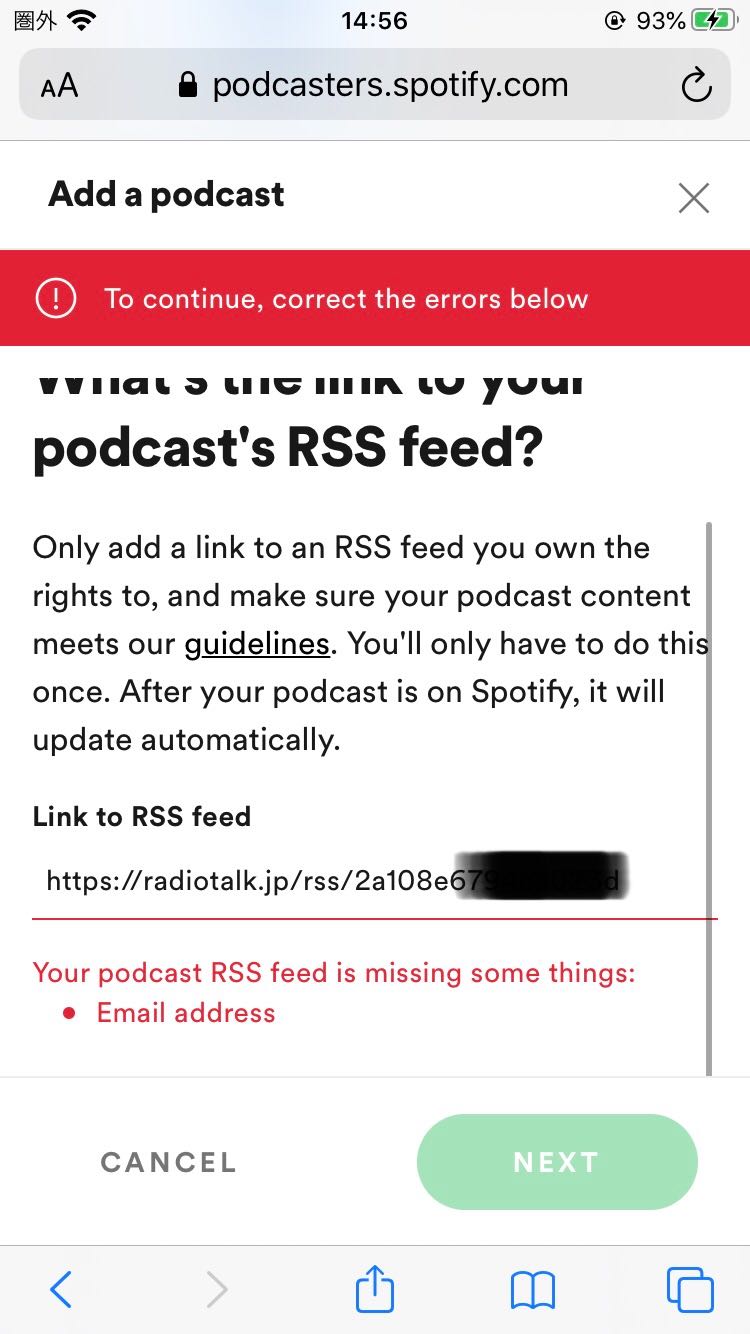Open the guidelines link
Screen dimensions: 750x1334
(x=257, y=643)
